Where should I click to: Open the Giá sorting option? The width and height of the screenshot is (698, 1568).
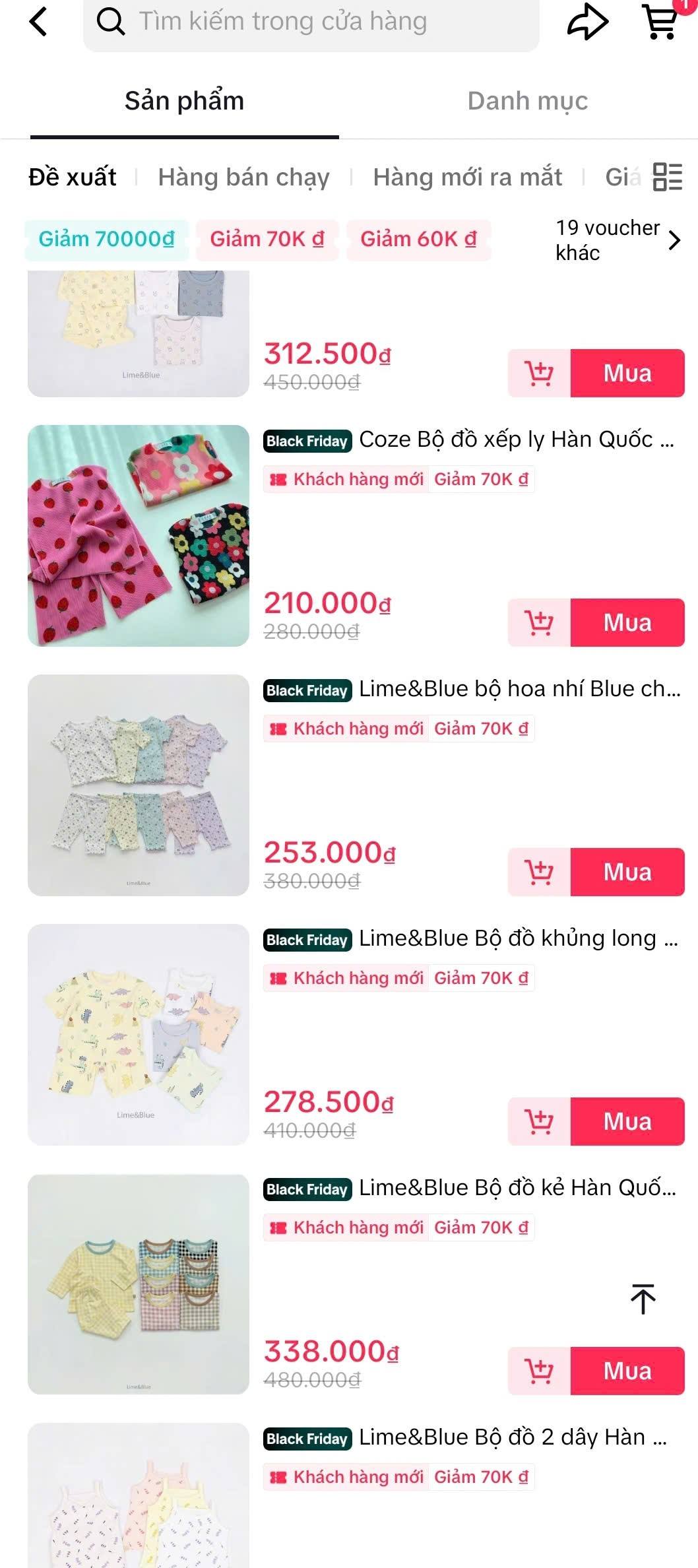pyautogui.click(x=623, y=177)
